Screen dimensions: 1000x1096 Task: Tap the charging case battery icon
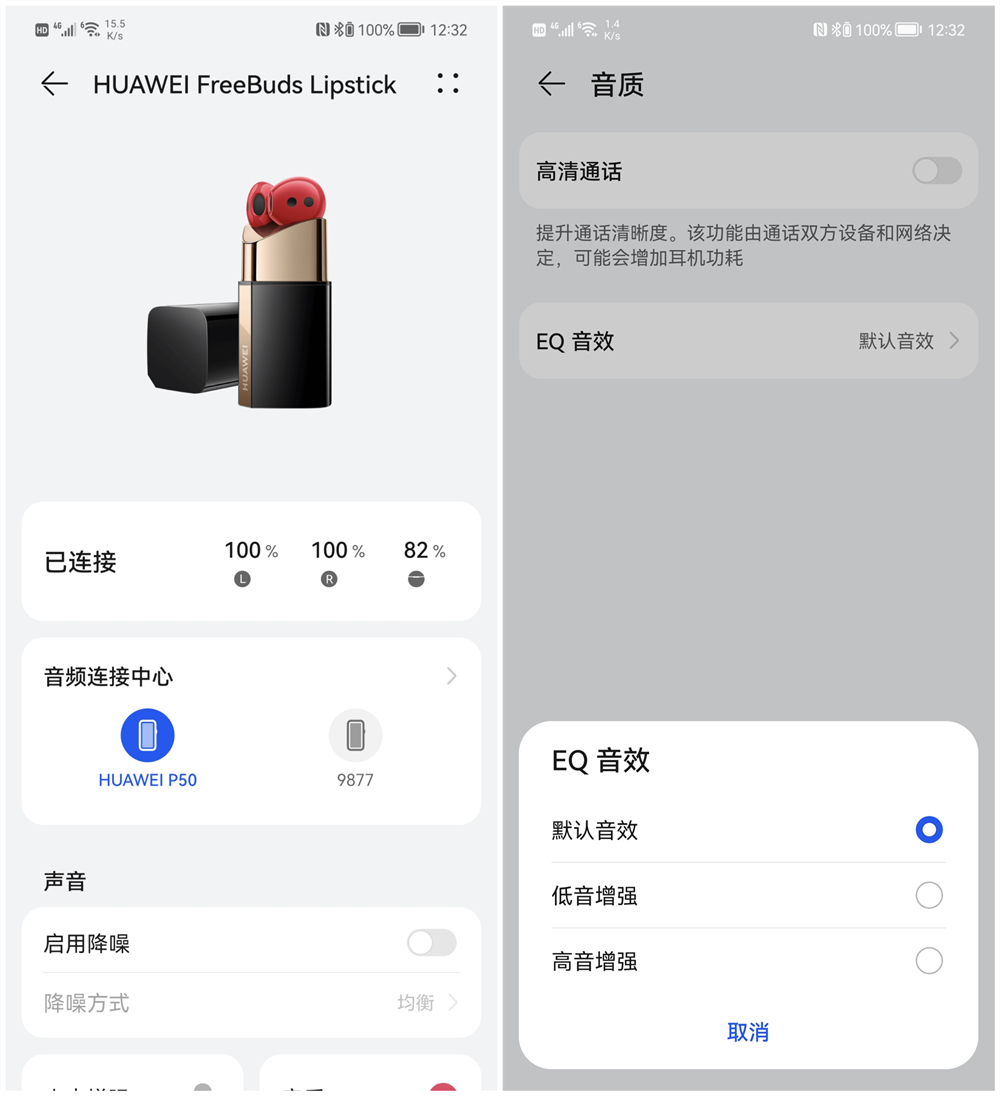(416, 578)
